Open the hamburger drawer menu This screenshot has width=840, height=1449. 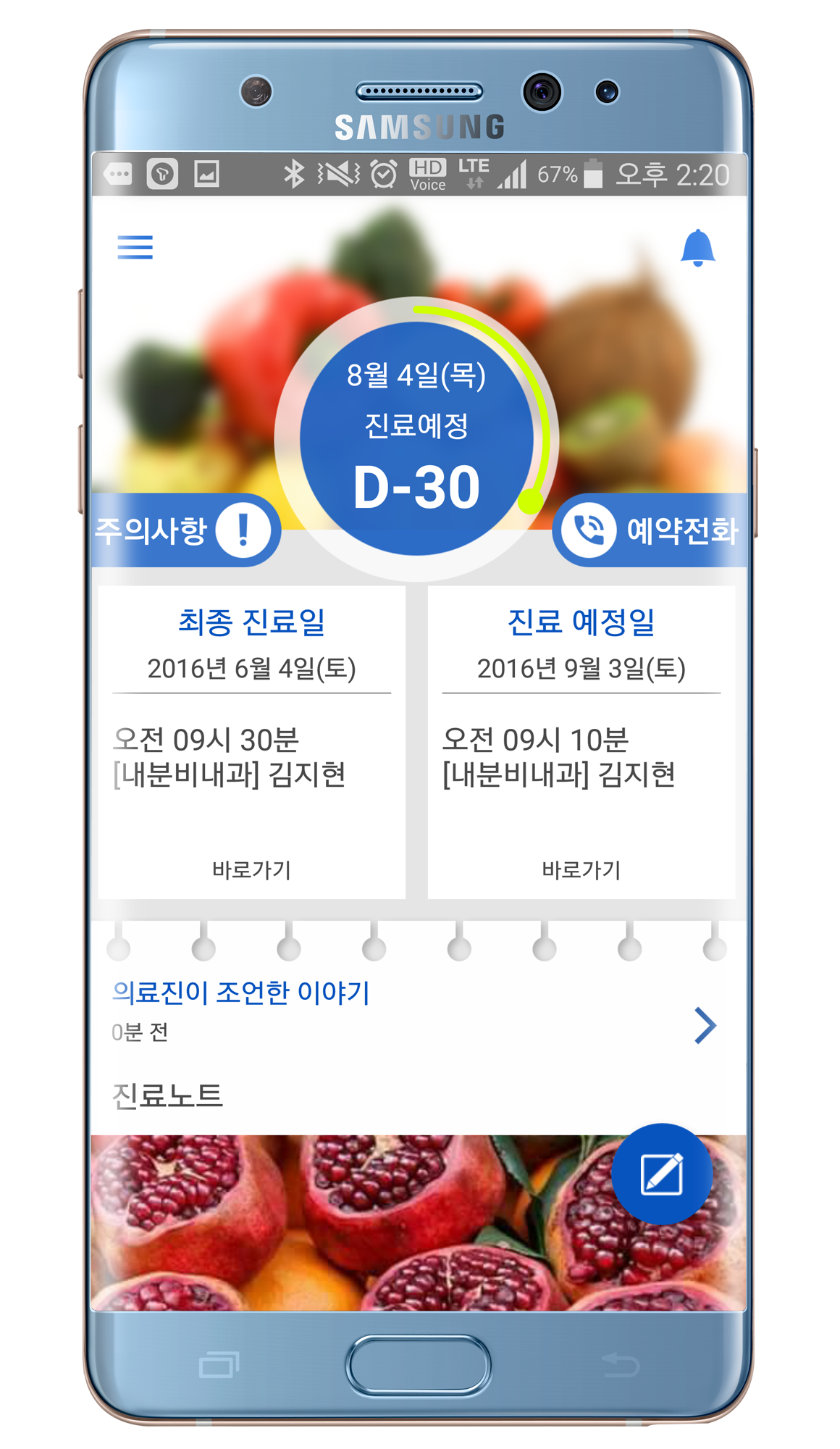click(x=135, y=248)
